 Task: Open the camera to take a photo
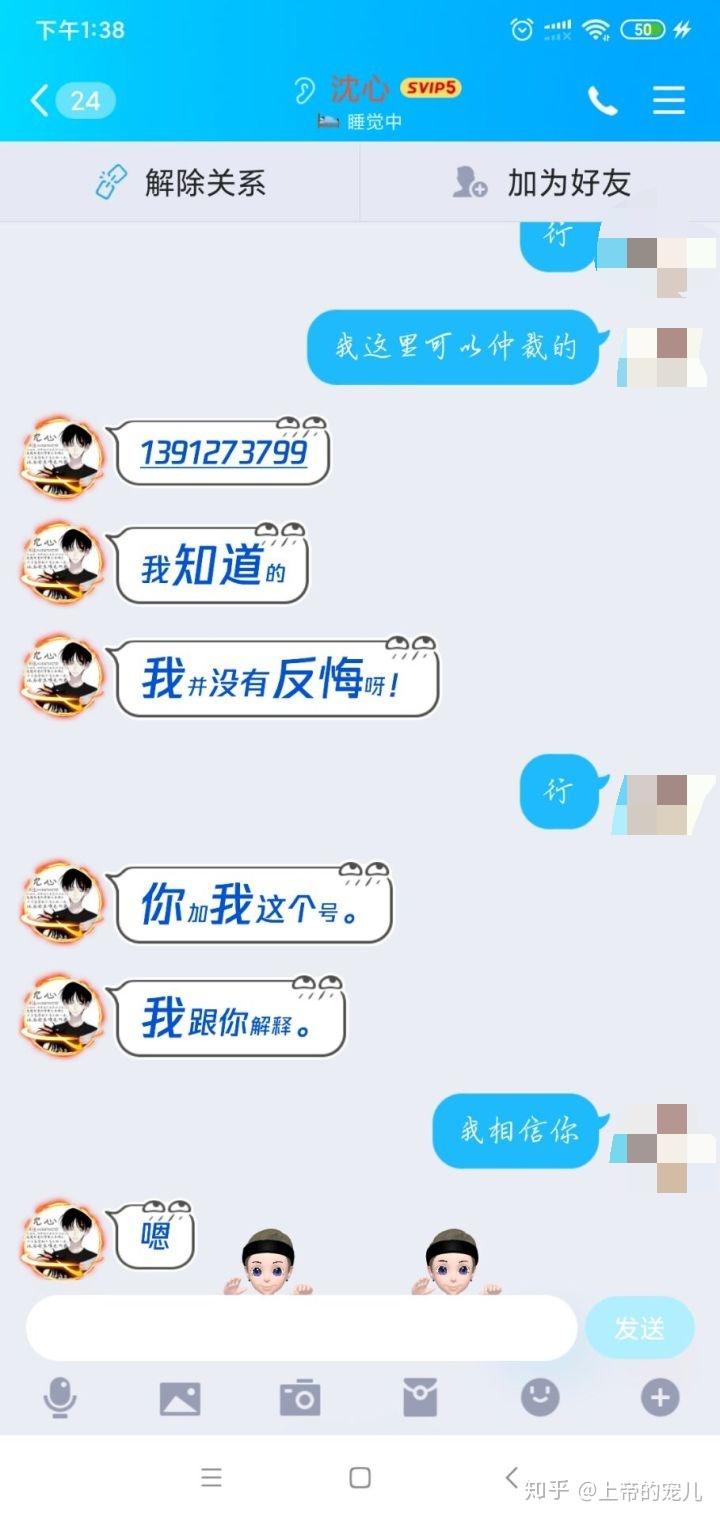[300, 1398]
